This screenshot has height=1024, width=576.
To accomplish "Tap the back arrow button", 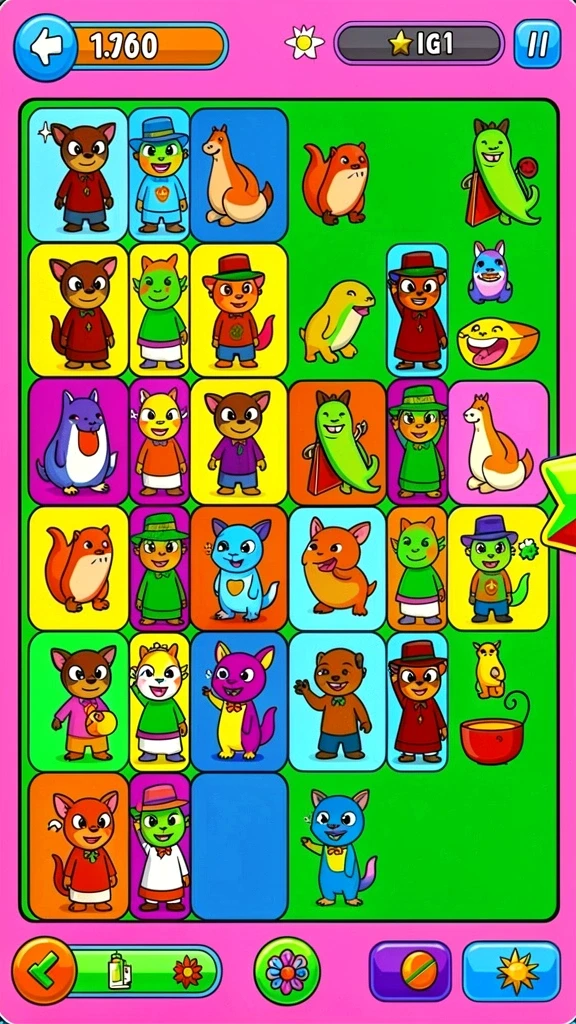I will click(x=46, y=46).
